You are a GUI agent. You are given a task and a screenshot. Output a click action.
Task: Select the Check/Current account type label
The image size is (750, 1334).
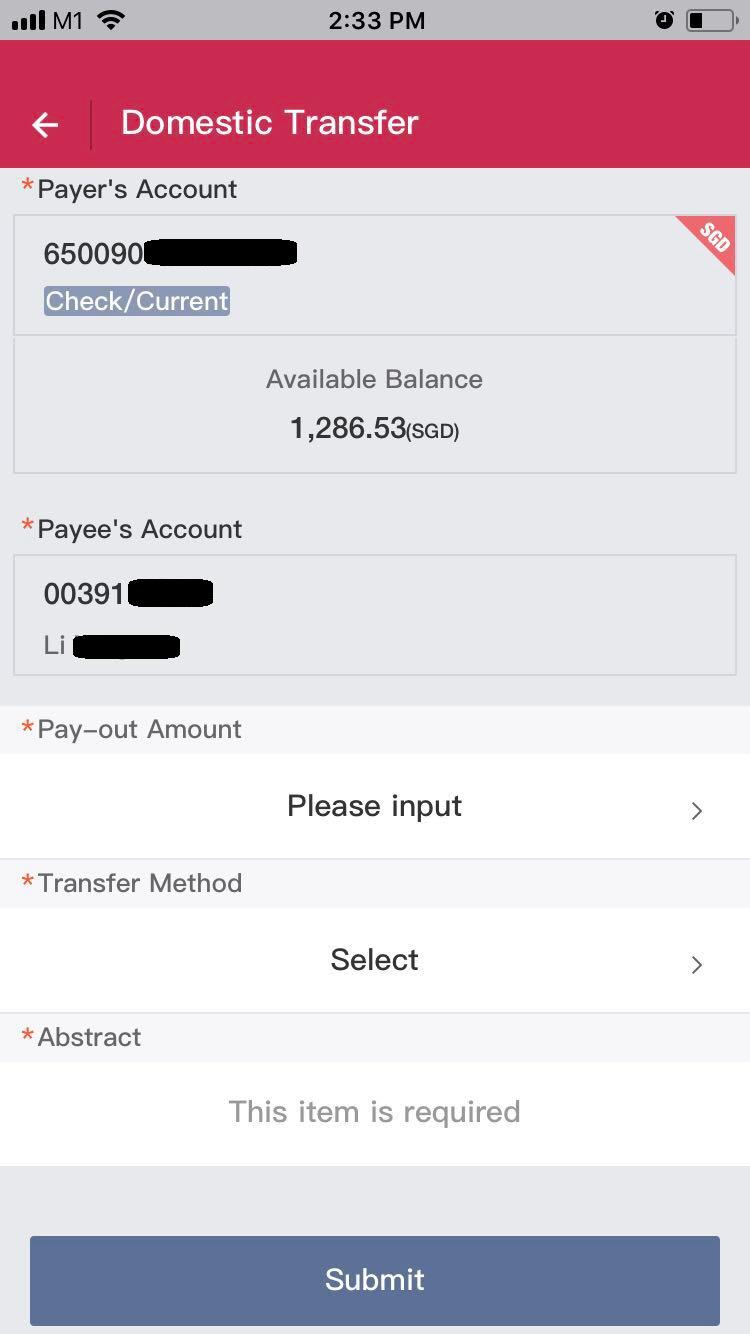(136, 300)
